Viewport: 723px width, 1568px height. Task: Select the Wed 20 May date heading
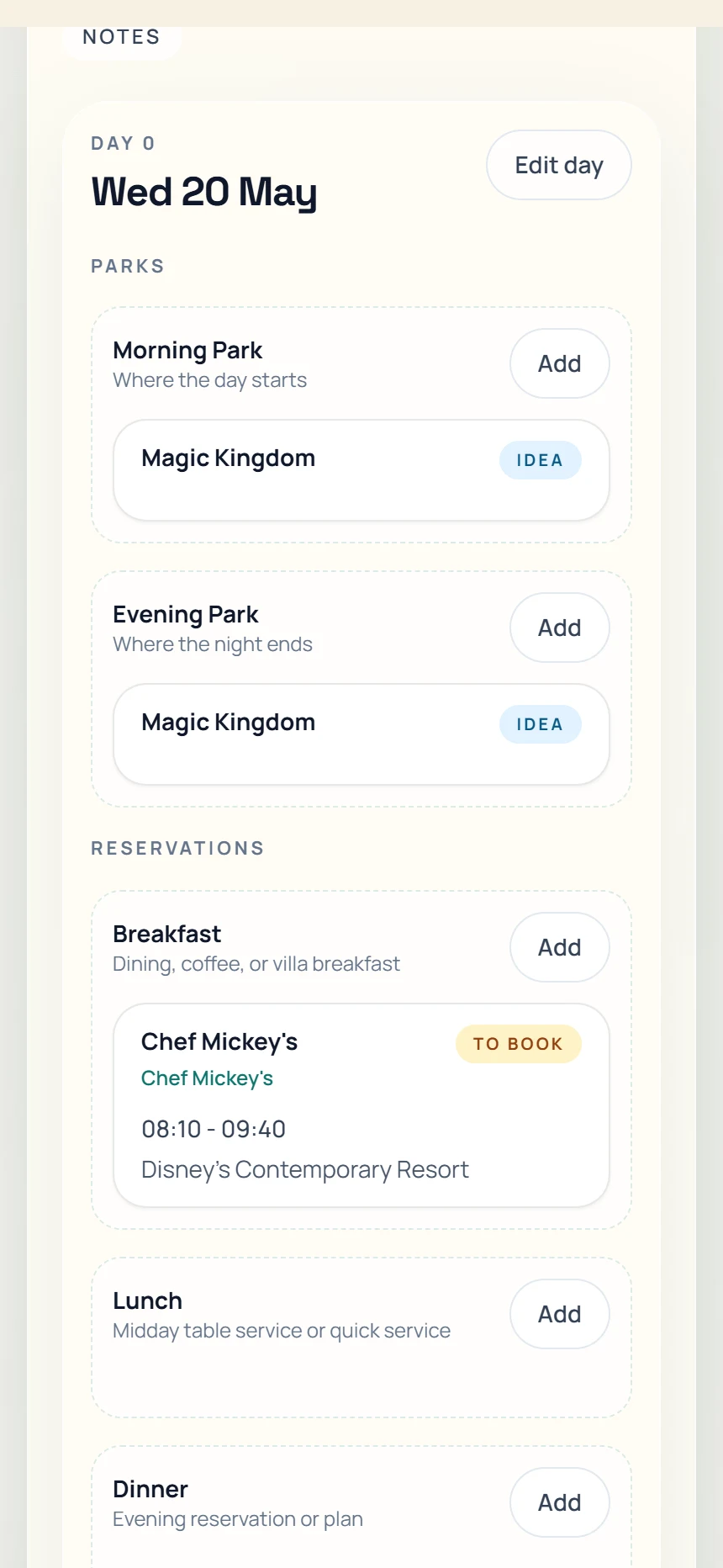203,192
